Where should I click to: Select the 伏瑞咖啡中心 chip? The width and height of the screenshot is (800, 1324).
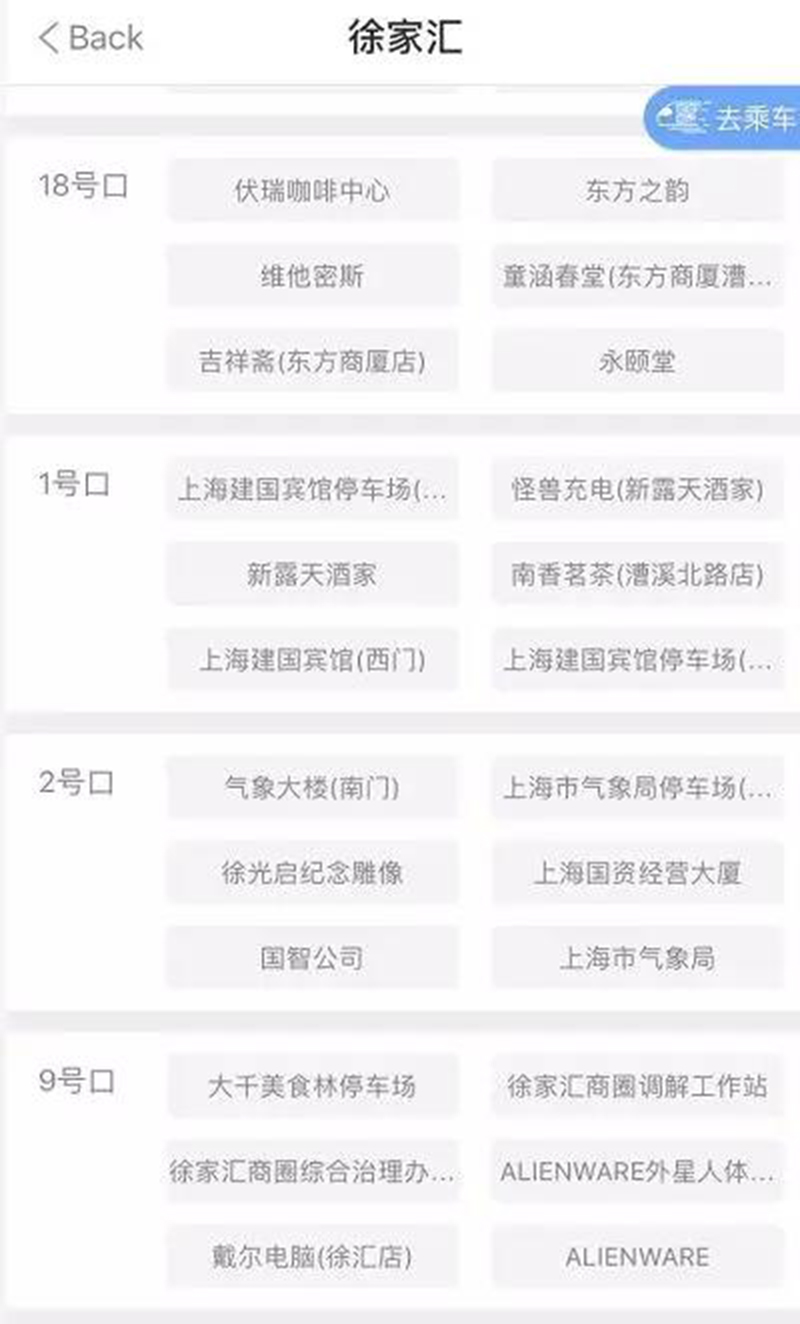point(312,190)
